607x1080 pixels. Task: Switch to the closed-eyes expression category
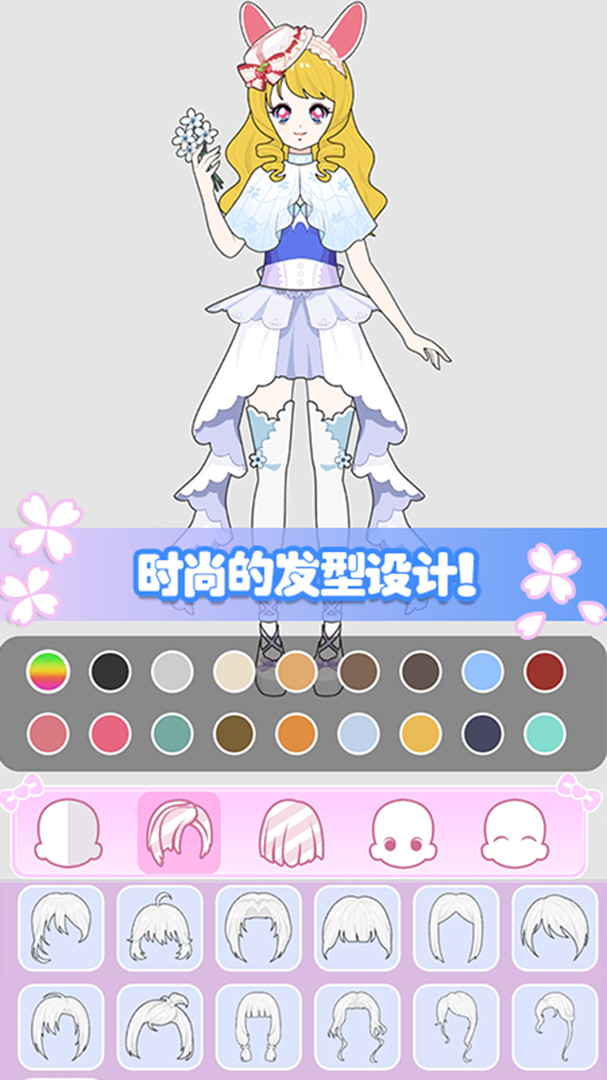(514, 833)
